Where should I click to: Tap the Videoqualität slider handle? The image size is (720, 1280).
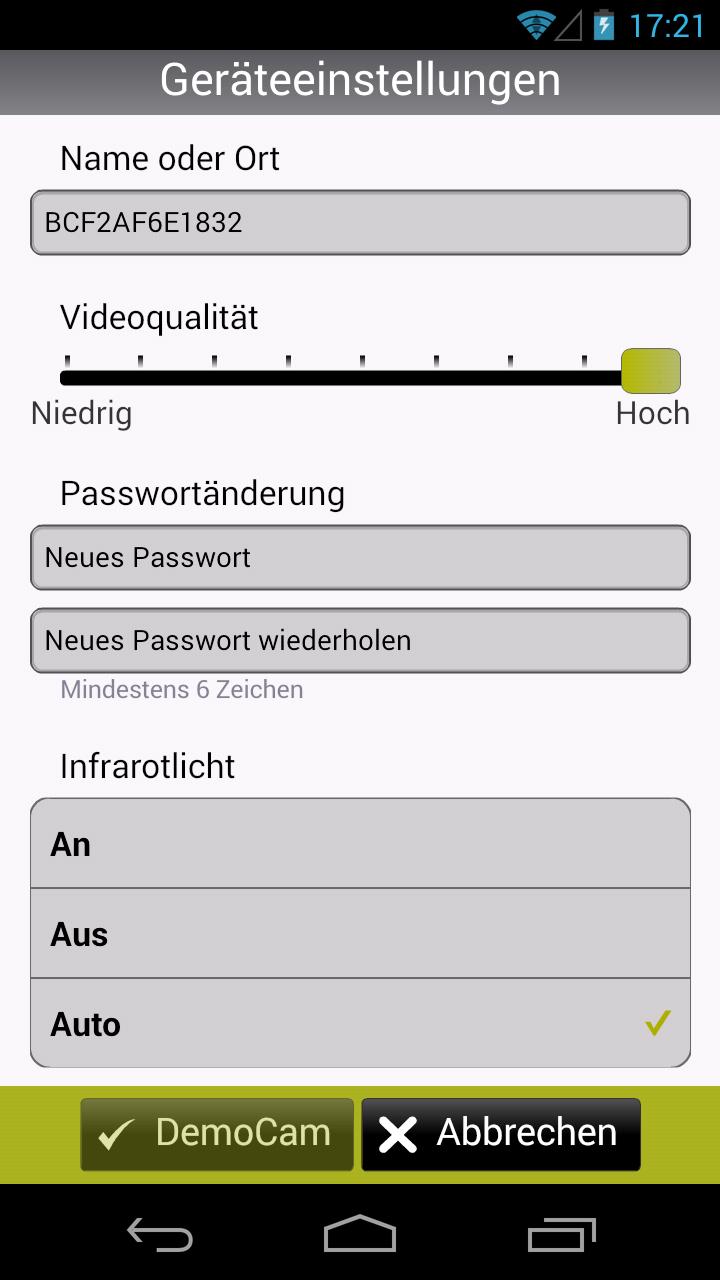(651, 371)
